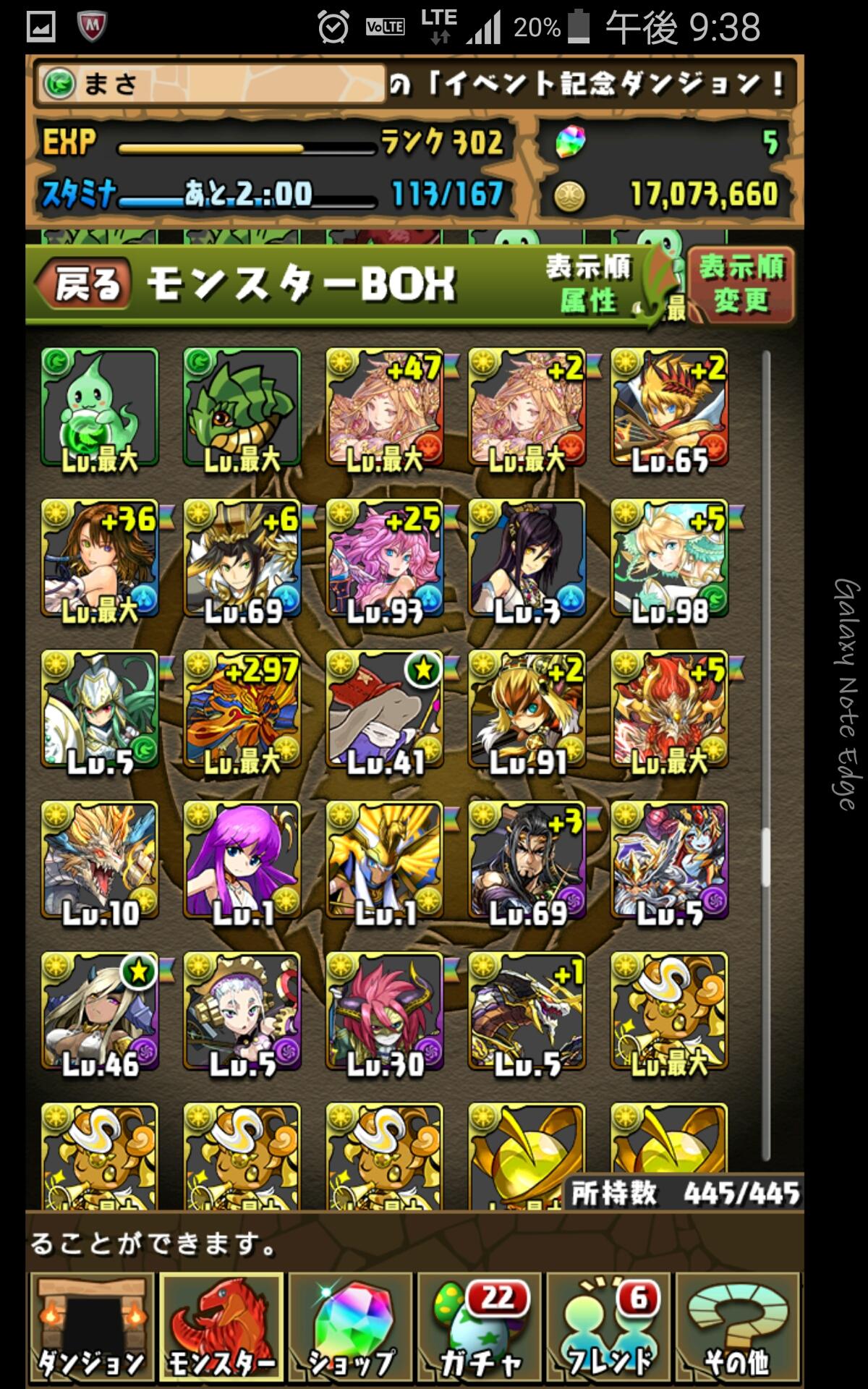
Task: Change sort order with 表示順変更
Action: click(741, 284)
